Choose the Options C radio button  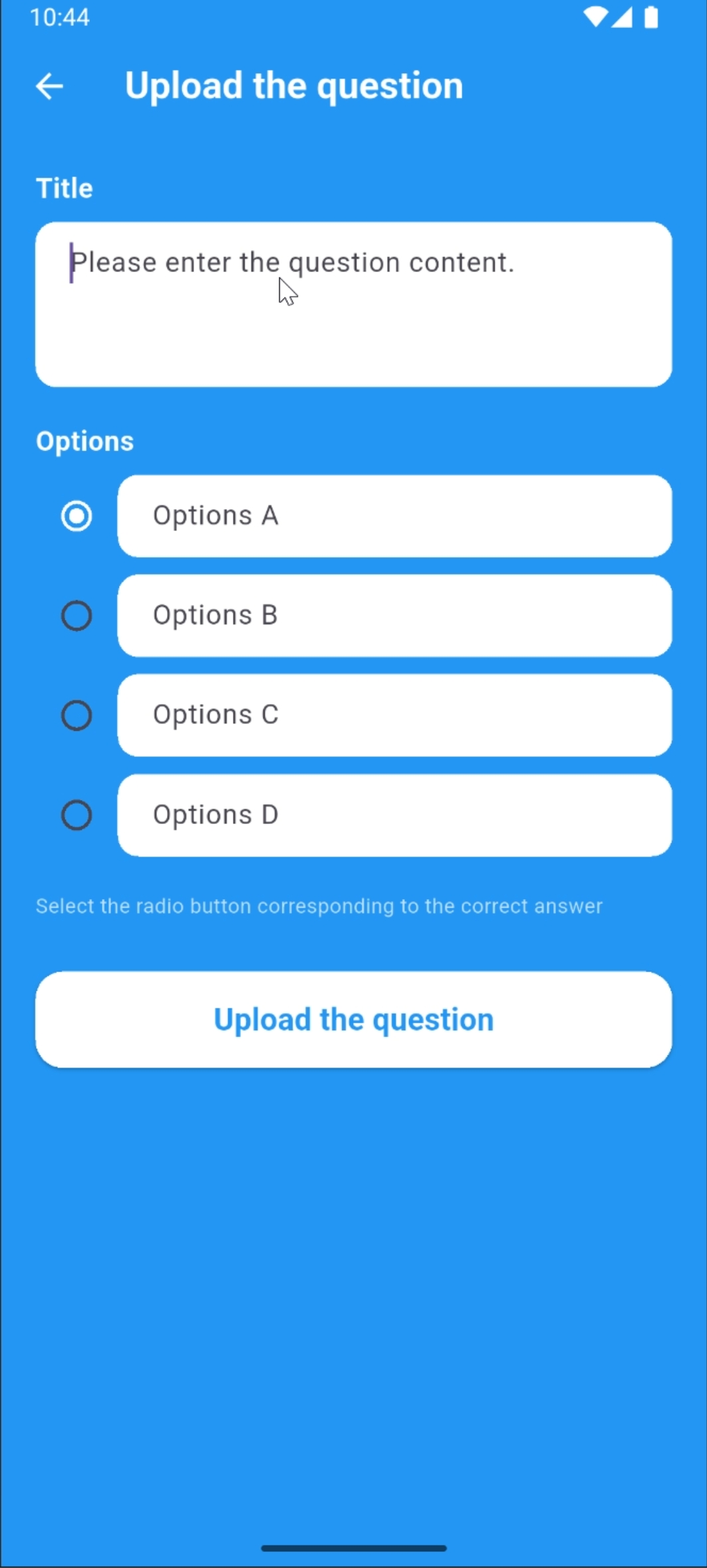point(76,715)
